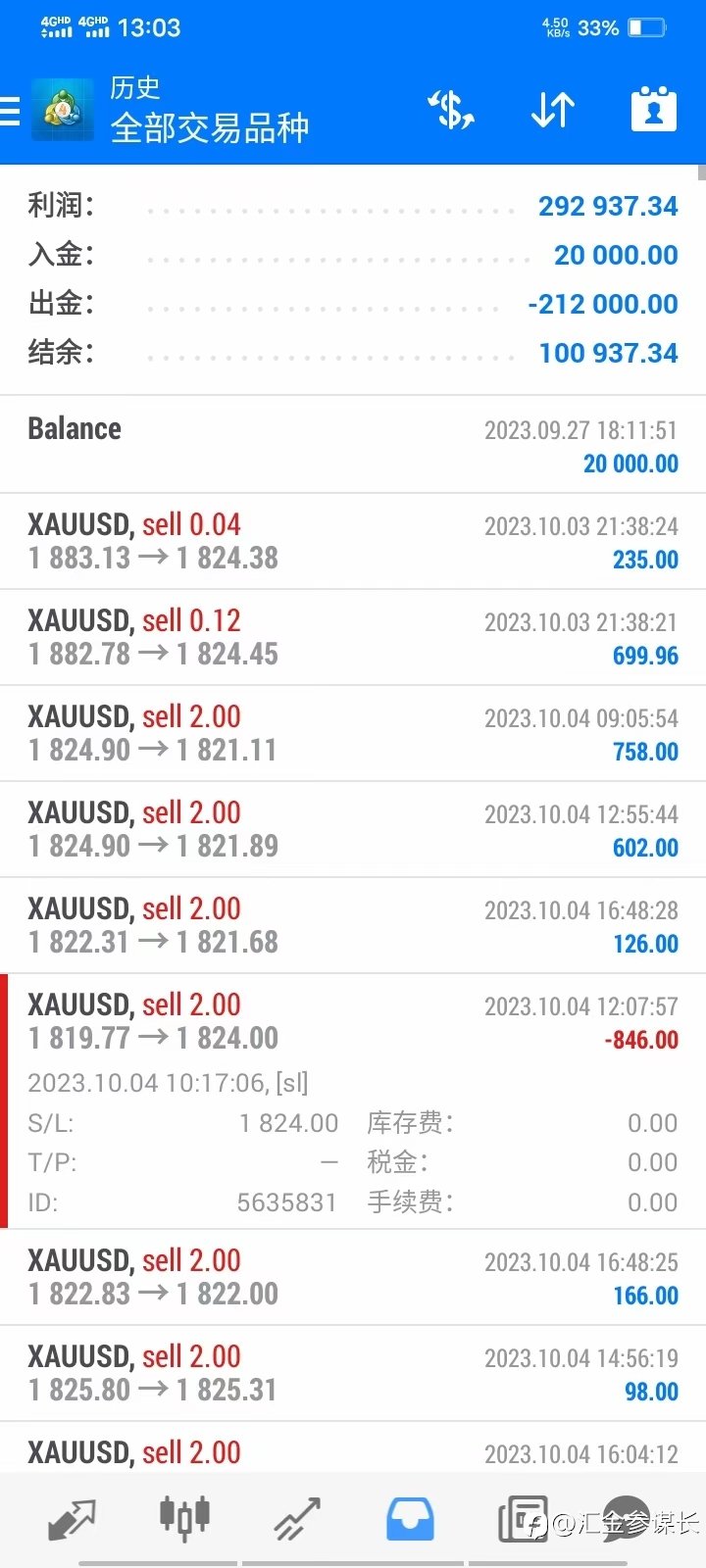This screenshot has width=706, height=1568.
Task: Open the trade with profit 602.00
Action: point(353,829)
